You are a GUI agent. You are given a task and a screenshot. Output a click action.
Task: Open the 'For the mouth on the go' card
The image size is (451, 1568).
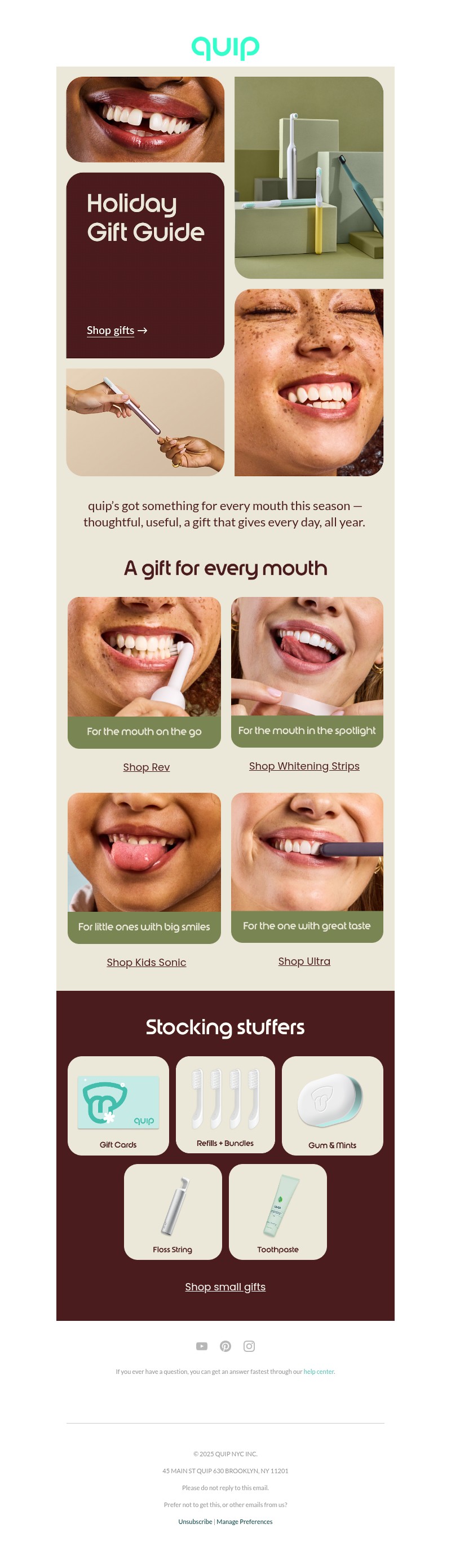tap(144, 672)
